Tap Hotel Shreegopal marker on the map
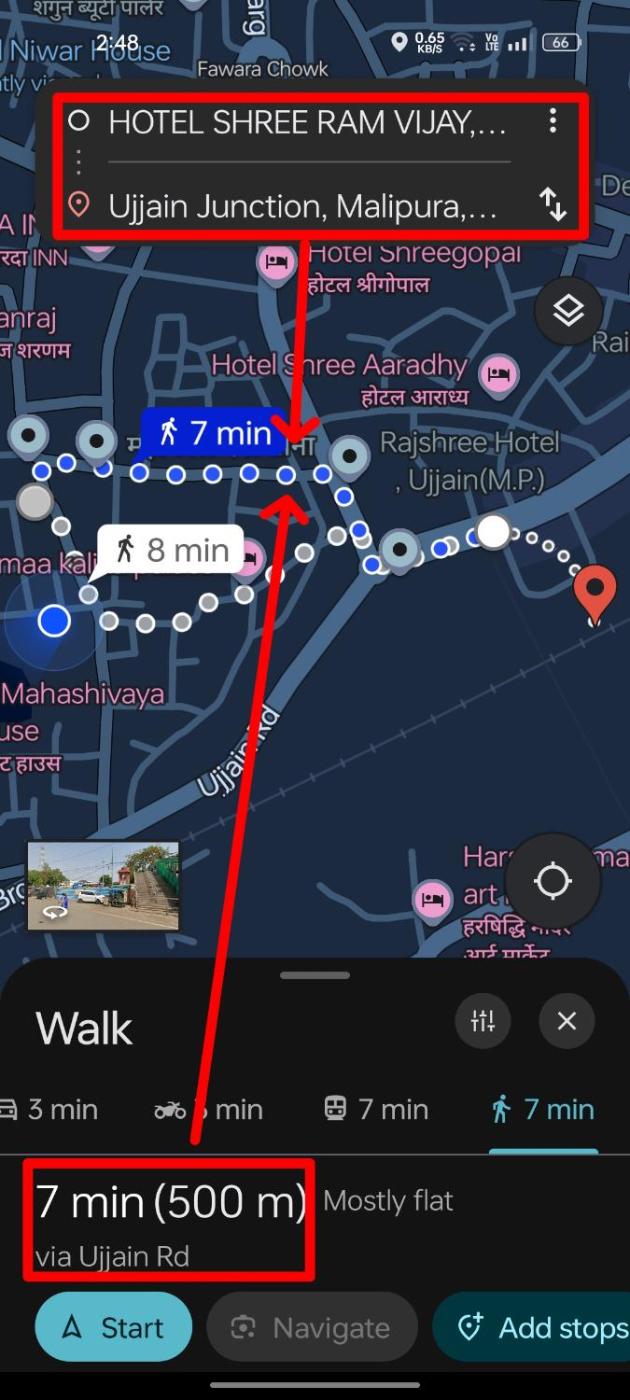This screenshot has height=1400, width=630. coord(276,262)
